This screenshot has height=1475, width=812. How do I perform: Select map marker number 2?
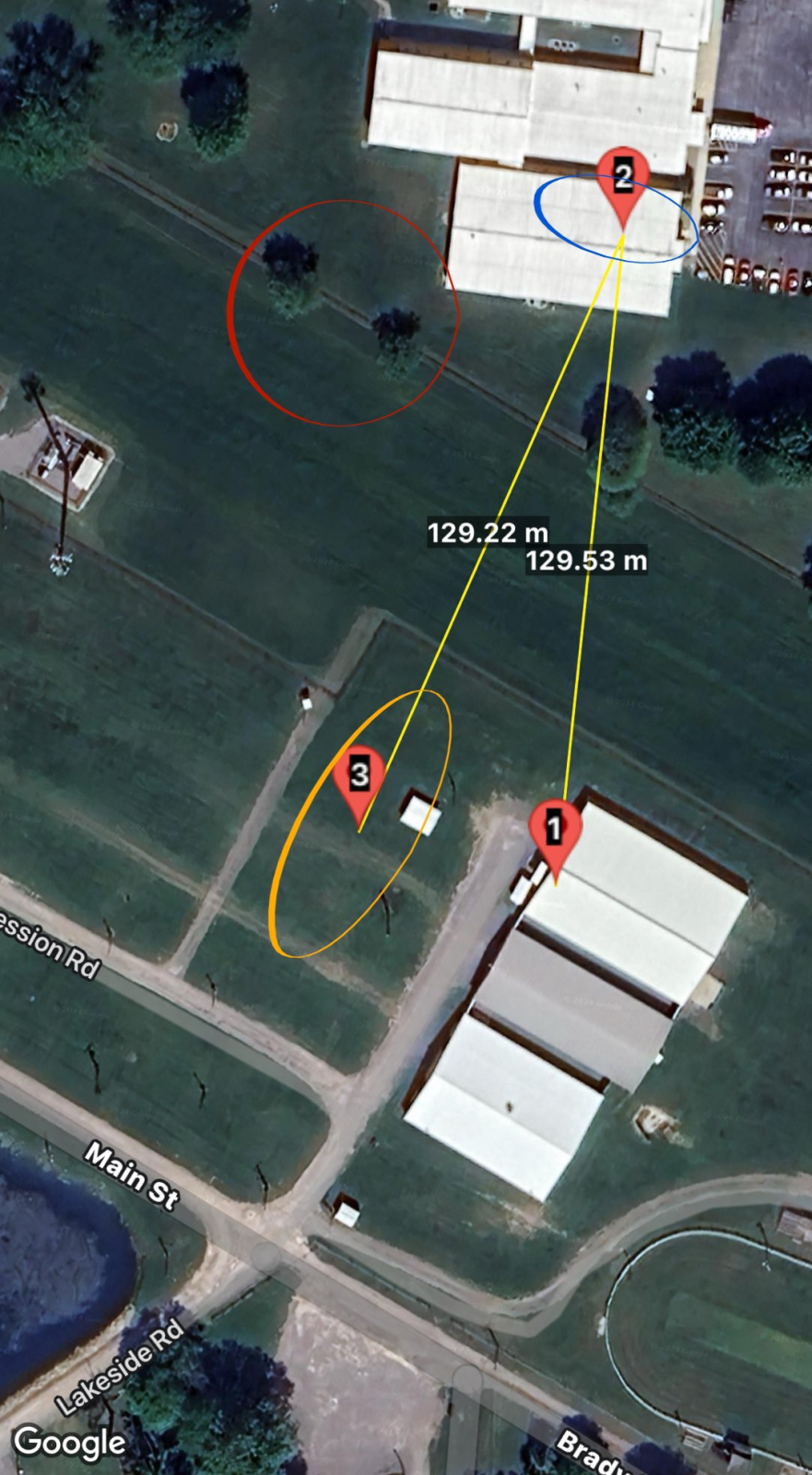tap(623, 176)
